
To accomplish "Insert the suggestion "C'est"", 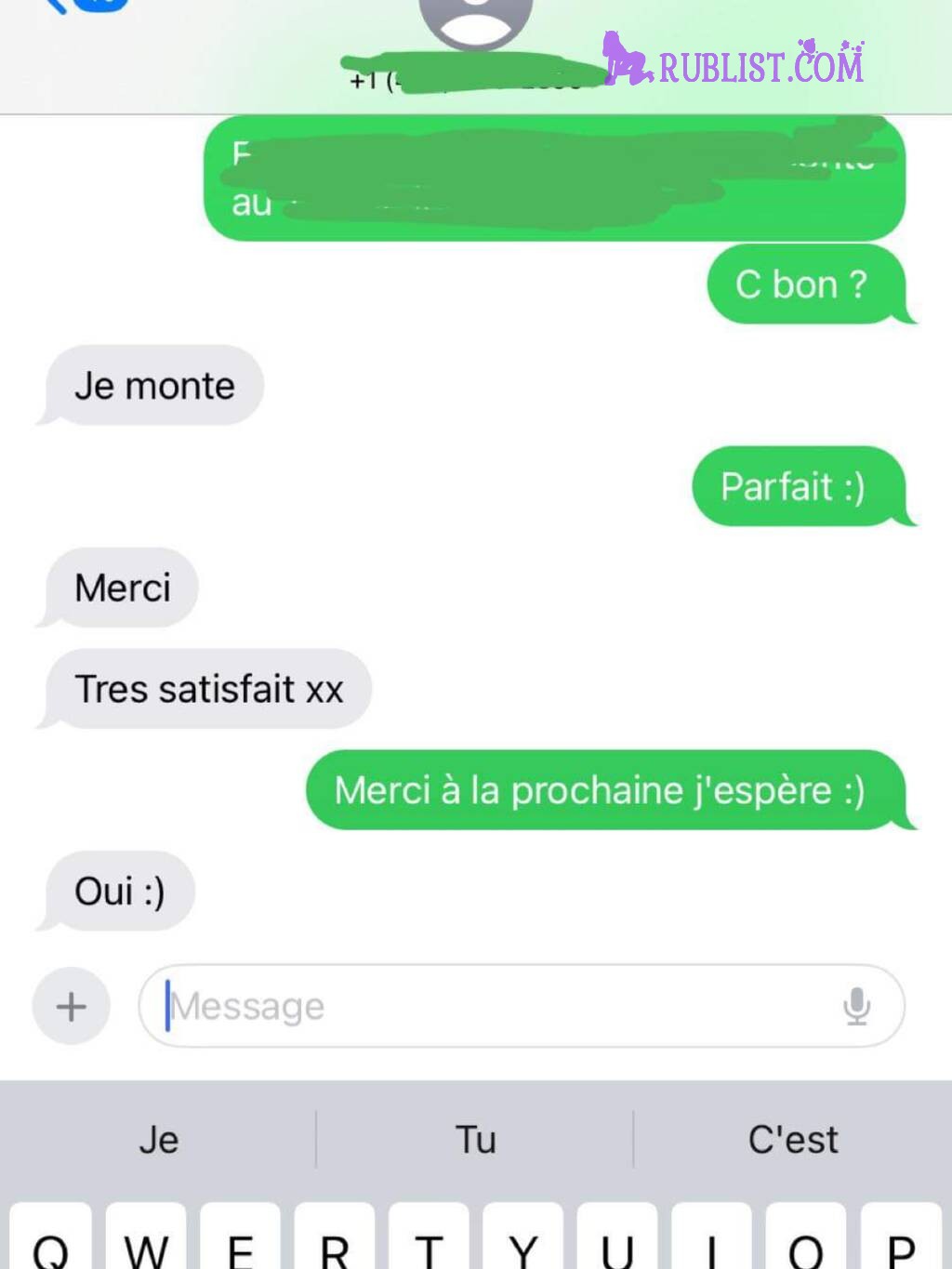I will 793,1140.
